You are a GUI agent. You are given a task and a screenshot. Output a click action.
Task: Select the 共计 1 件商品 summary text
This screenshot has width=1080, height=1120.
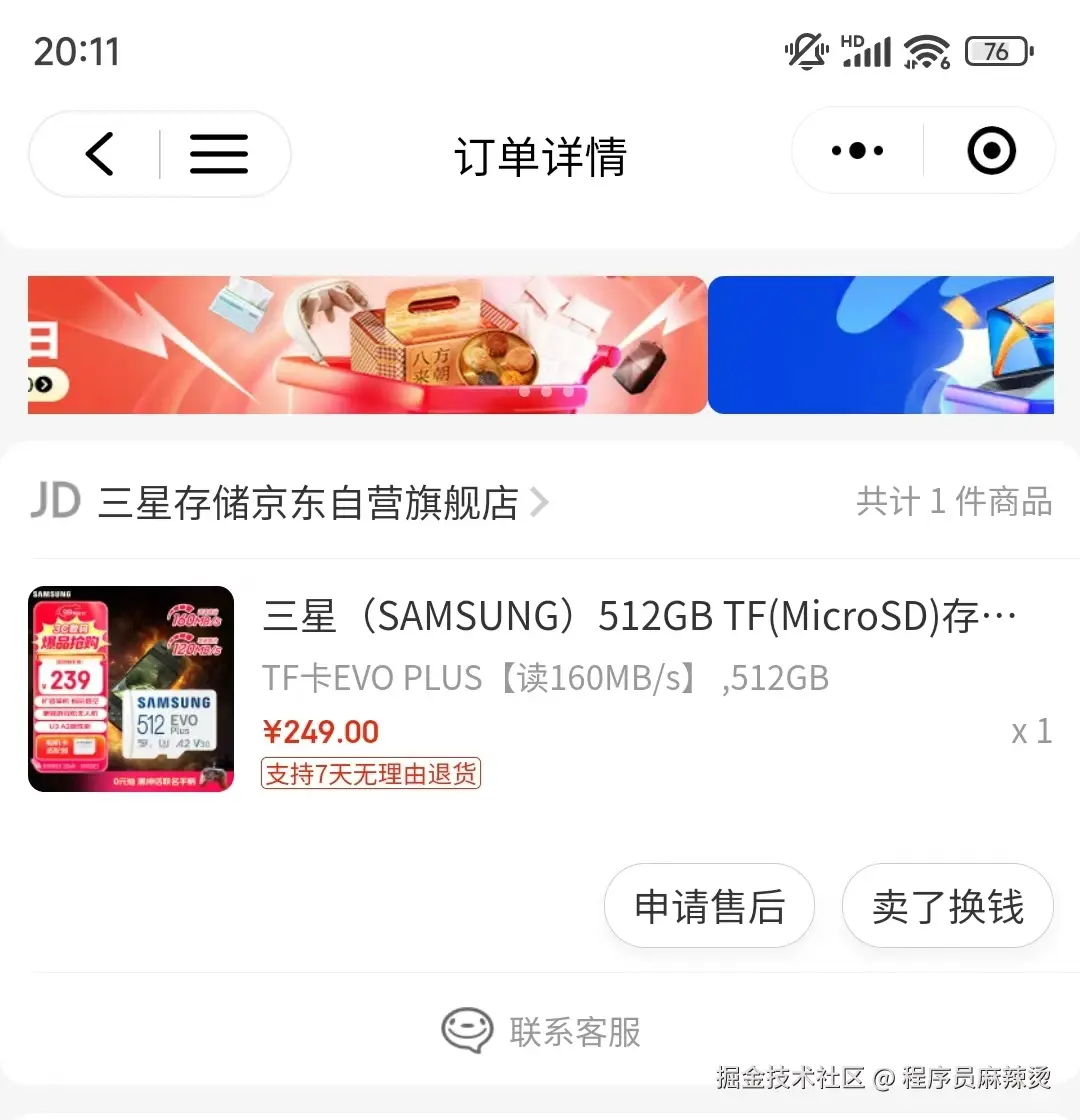tap(953, 503)
